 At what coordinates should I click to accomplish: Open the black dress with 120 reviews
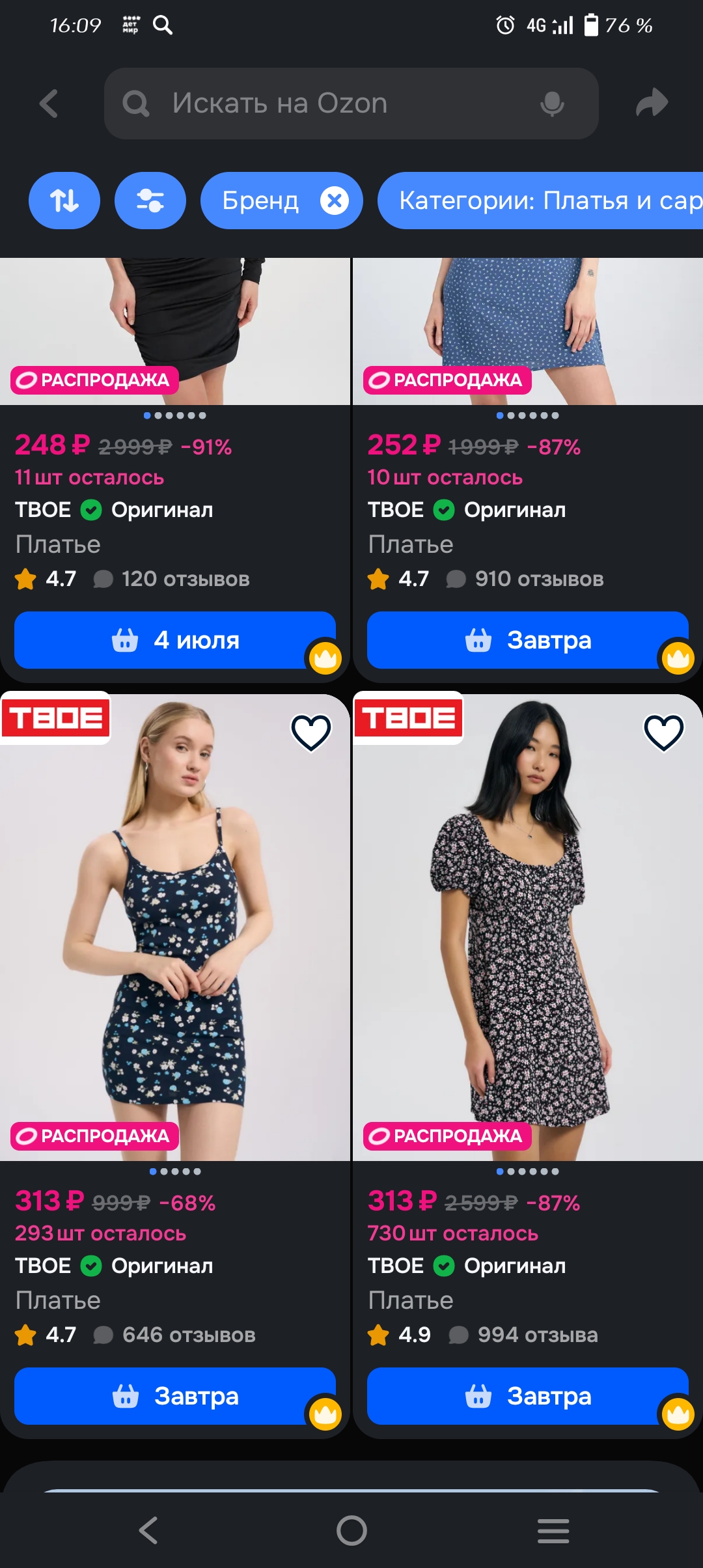pyautogui.click(x=175, y=331)
